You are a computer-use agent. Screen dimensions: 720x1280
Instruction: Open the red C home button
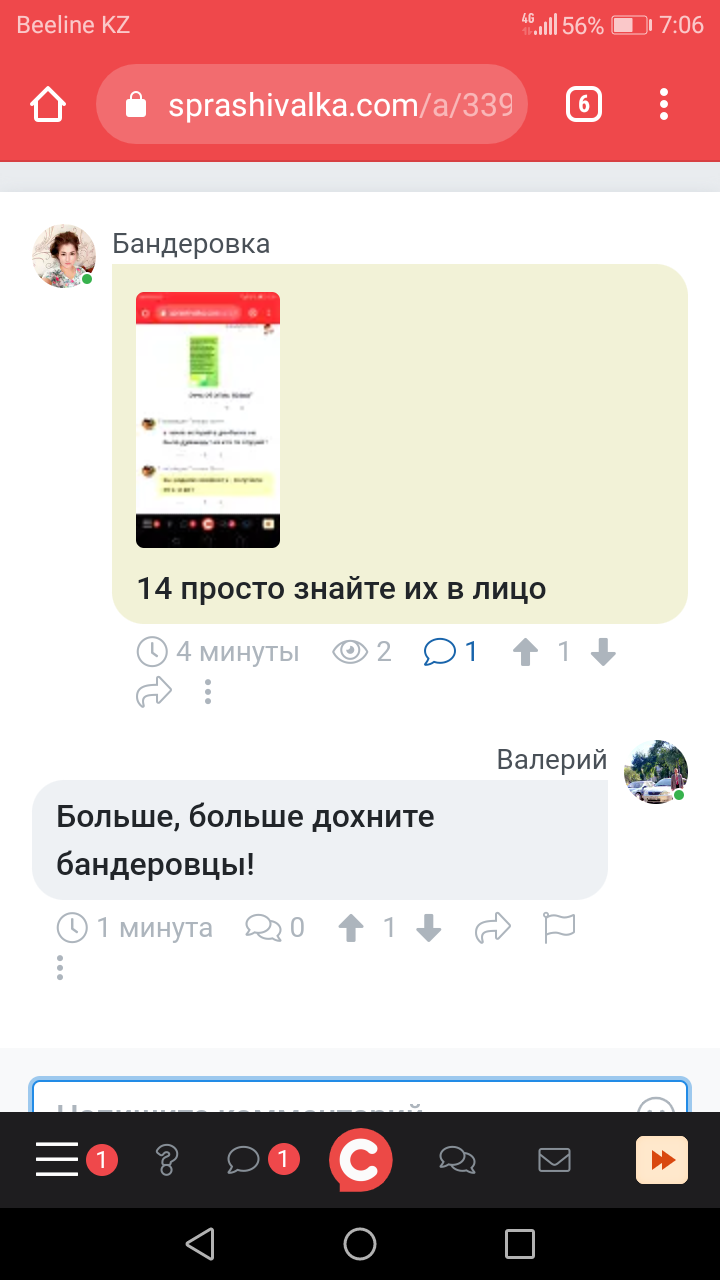[x=360, y=1160]
